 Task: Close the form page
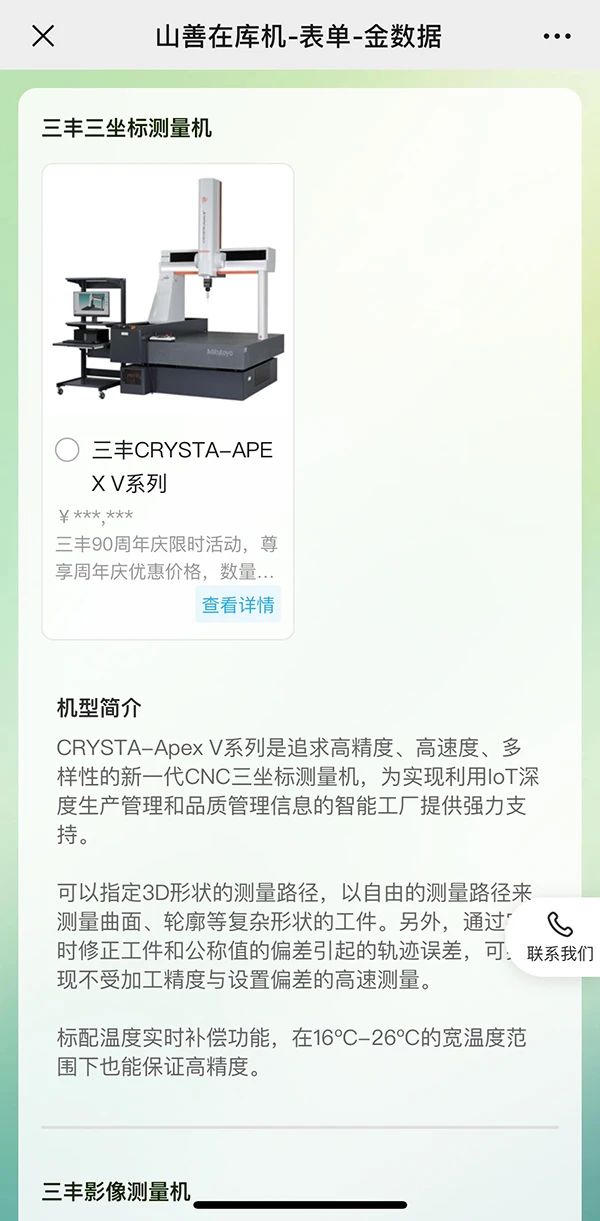tap(43, 37)
